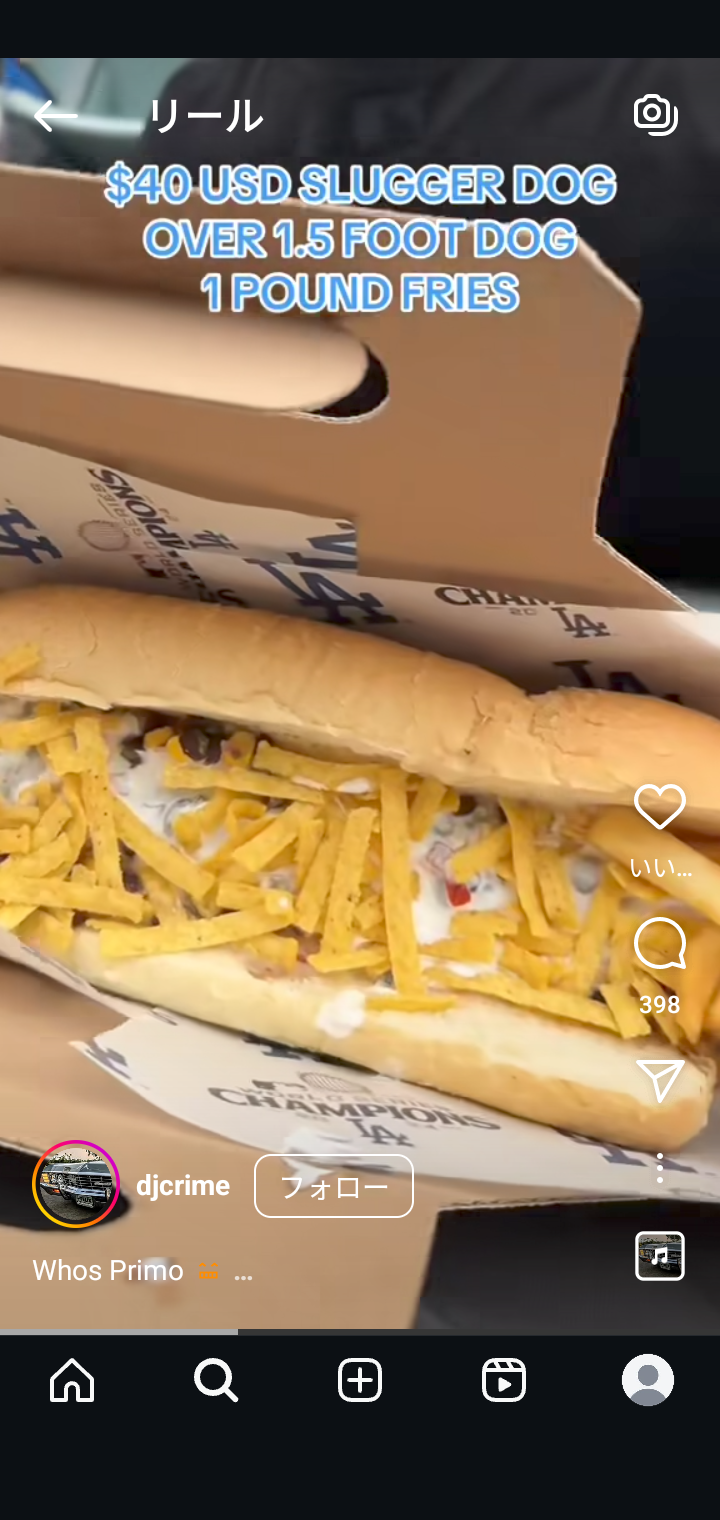Image resolution: width=720 pixels, height=1520 pixels.
Task: Open the comments on this reel
Action: [660, 944]
